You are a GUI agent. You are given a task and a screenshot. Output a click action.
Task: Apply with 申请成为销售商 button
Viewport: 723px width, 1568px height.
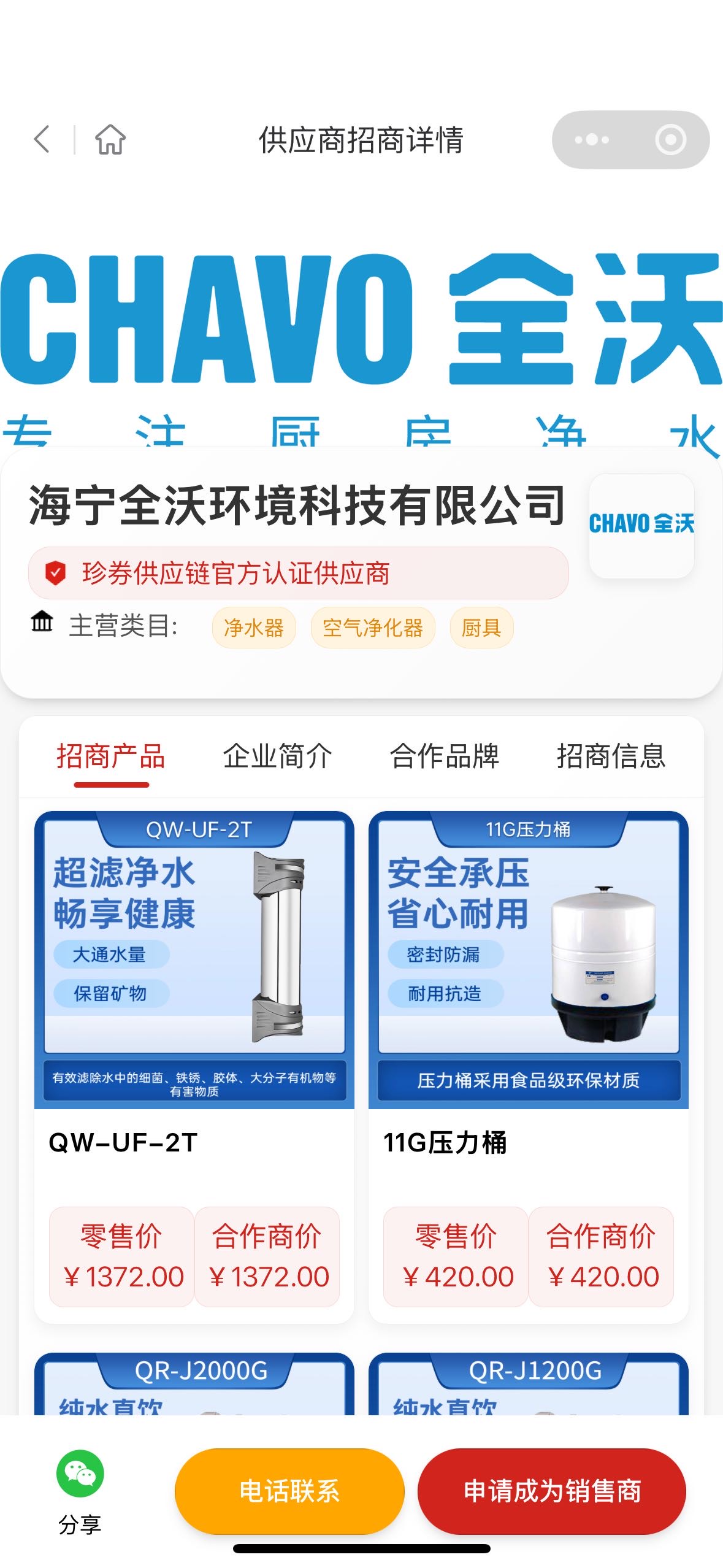tap(551, 1491)
